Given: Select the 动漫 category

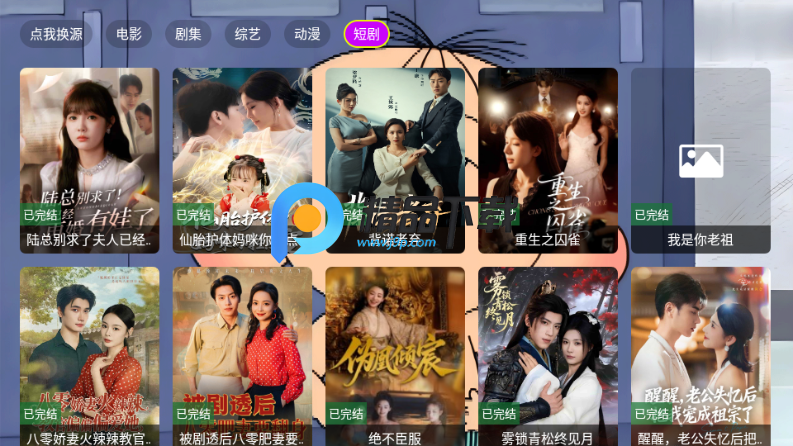Looking at the screenshot, I should 307,34.
